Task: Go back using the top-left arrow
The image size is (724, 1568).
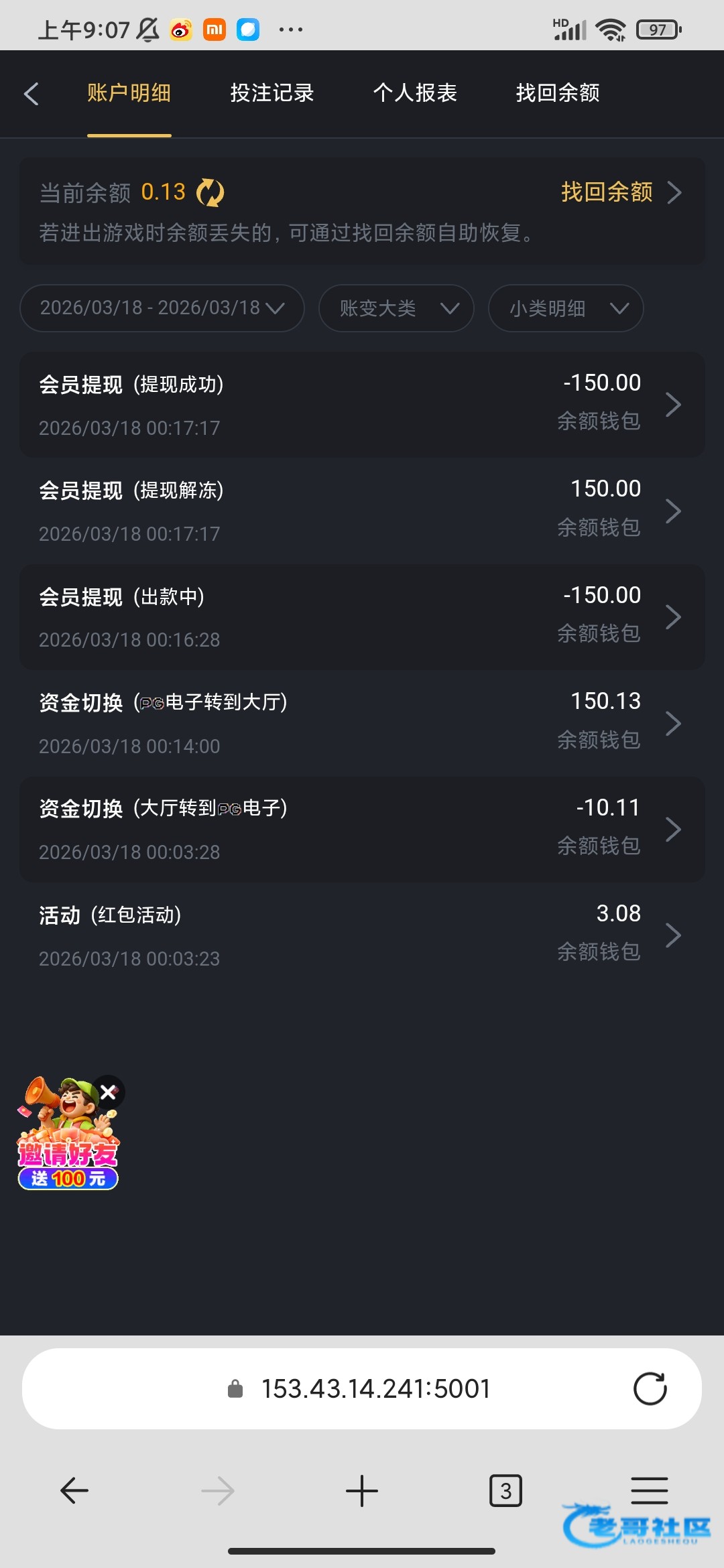Action: point(32,94)
